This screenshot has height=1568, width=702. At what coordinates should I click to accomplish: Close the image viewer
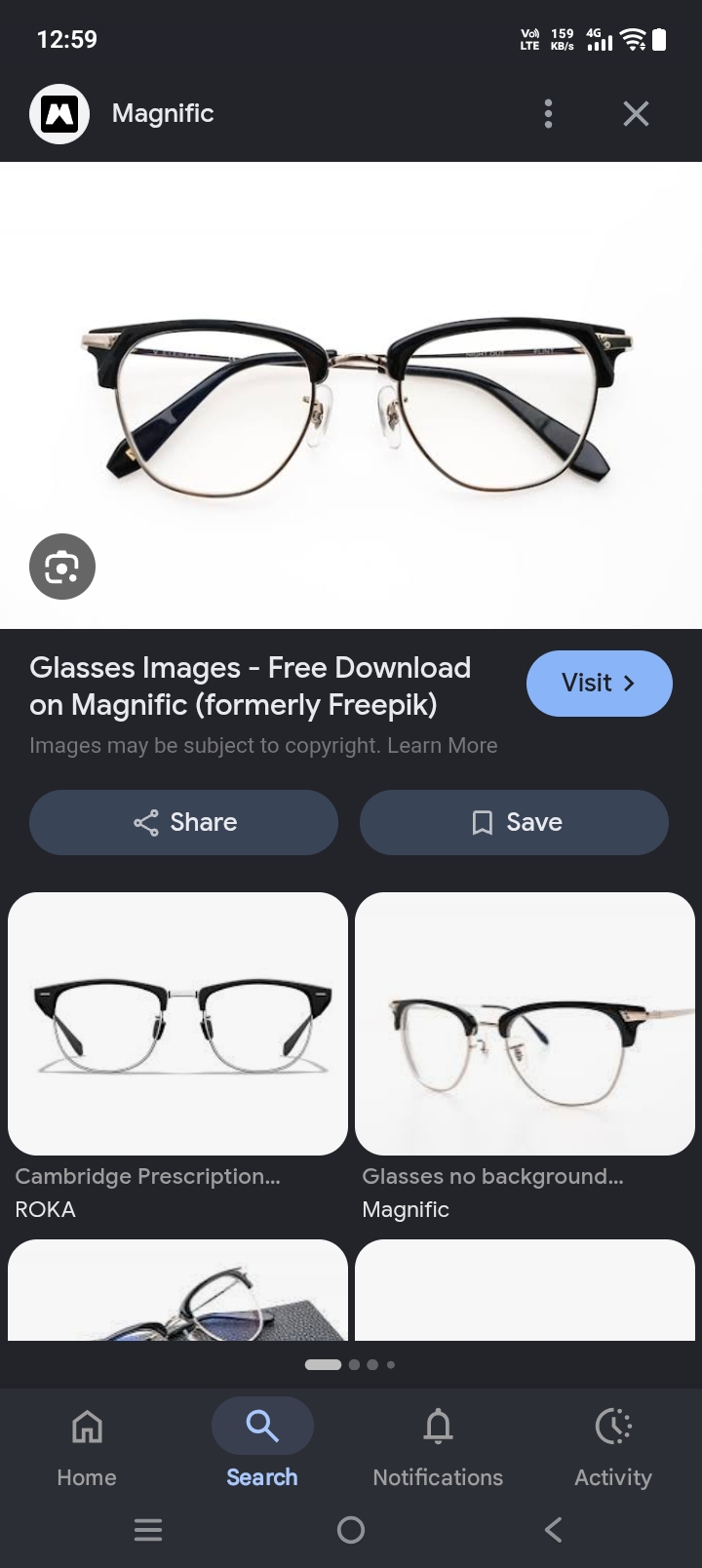[x=636, y=114]
